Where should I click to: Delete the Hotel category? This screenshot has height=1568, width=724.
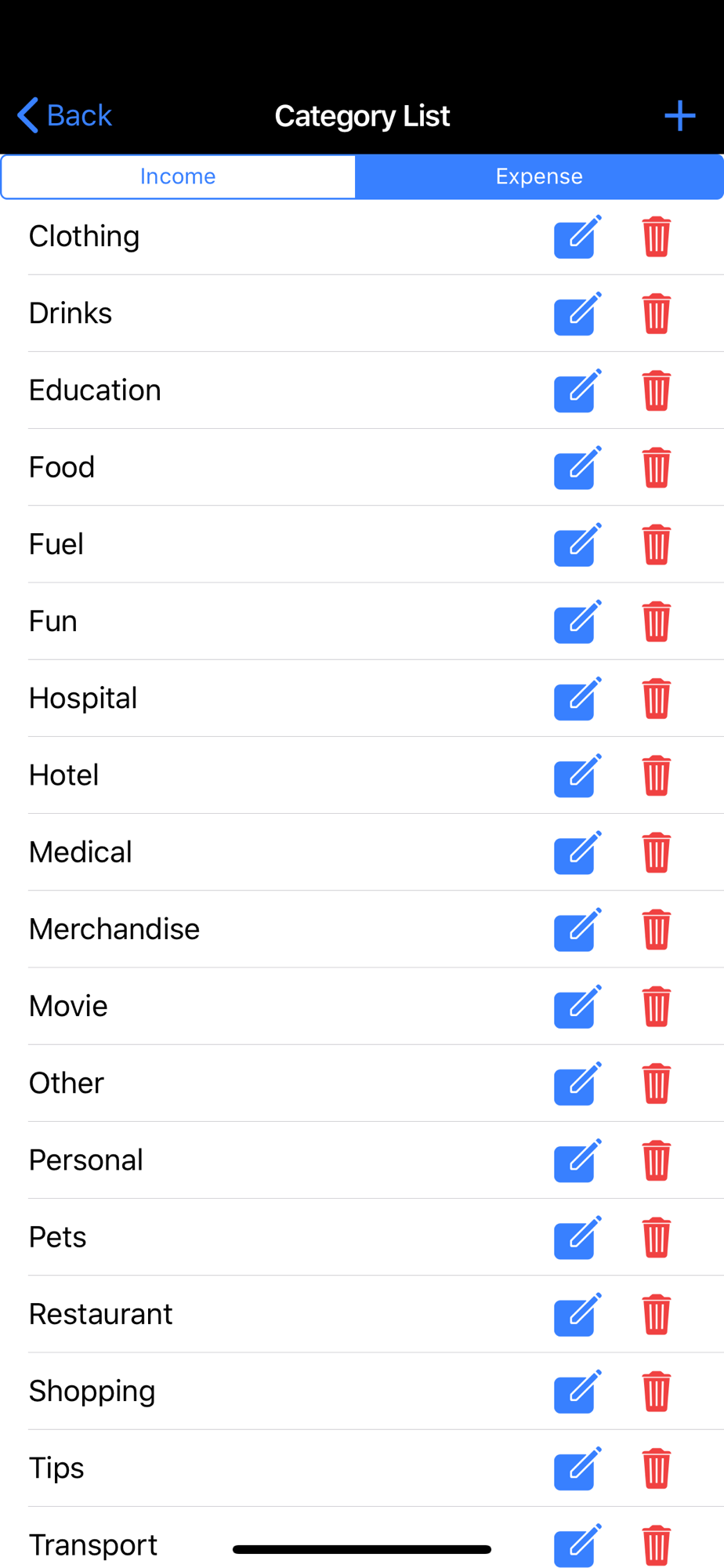[x=657, y=775]
